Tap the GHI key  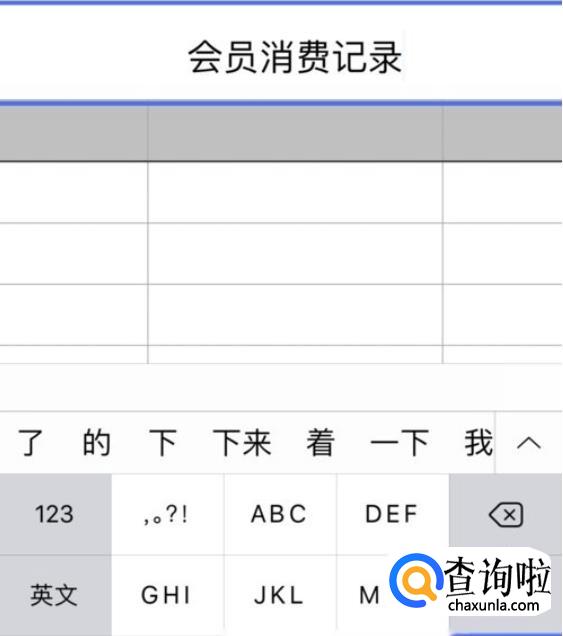point(167,595)
